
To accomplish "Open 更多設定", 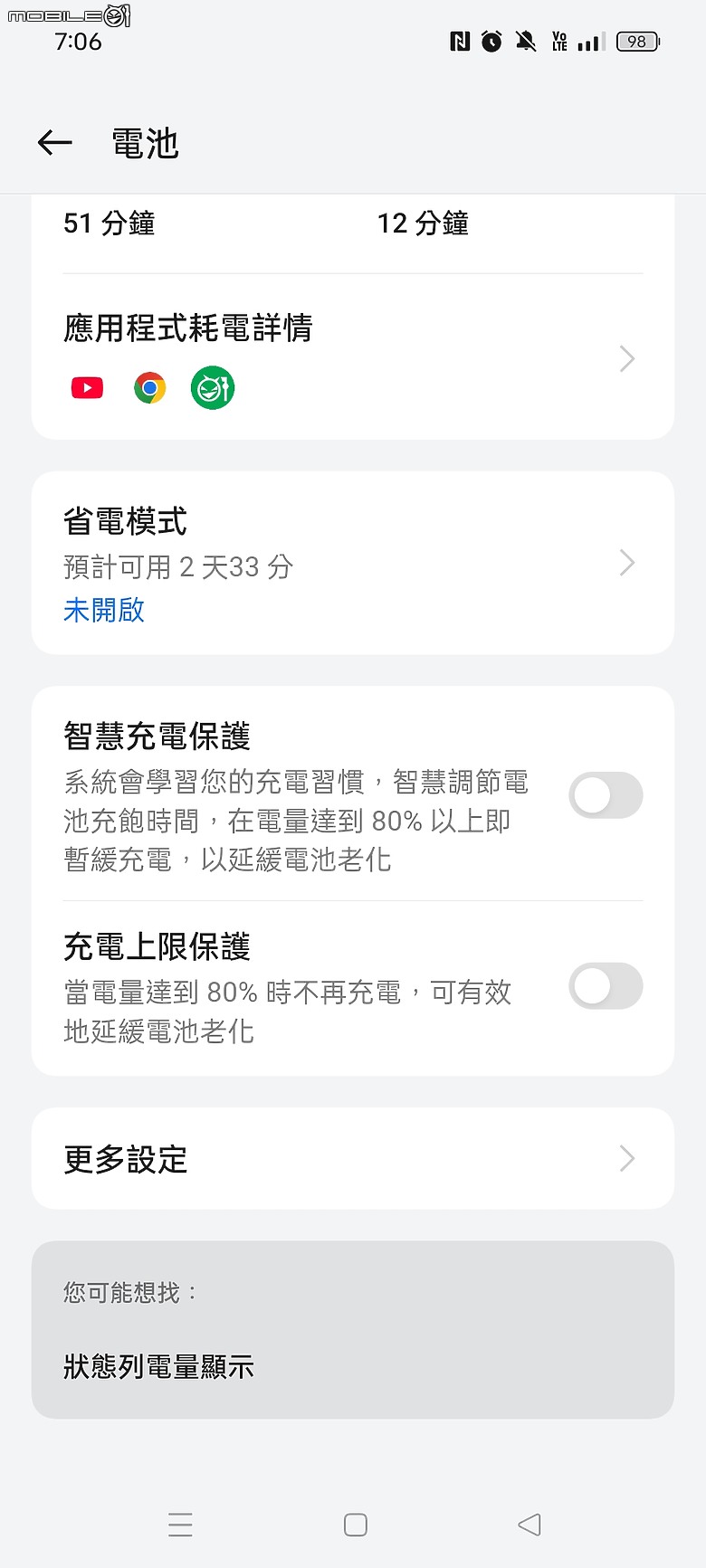I will click(353, 1158).
